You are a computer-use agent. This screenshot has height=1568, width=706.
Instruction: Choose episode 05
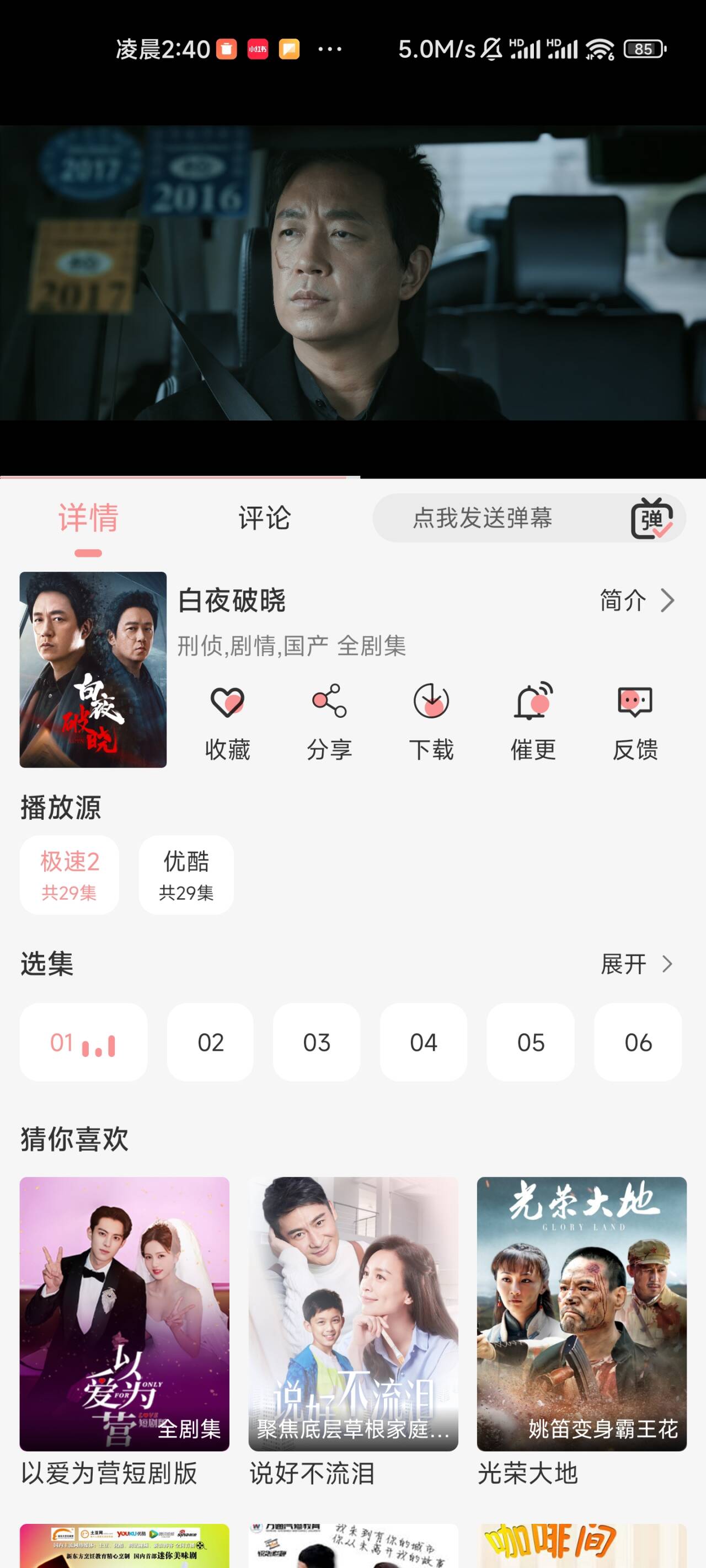[531, 1043]
